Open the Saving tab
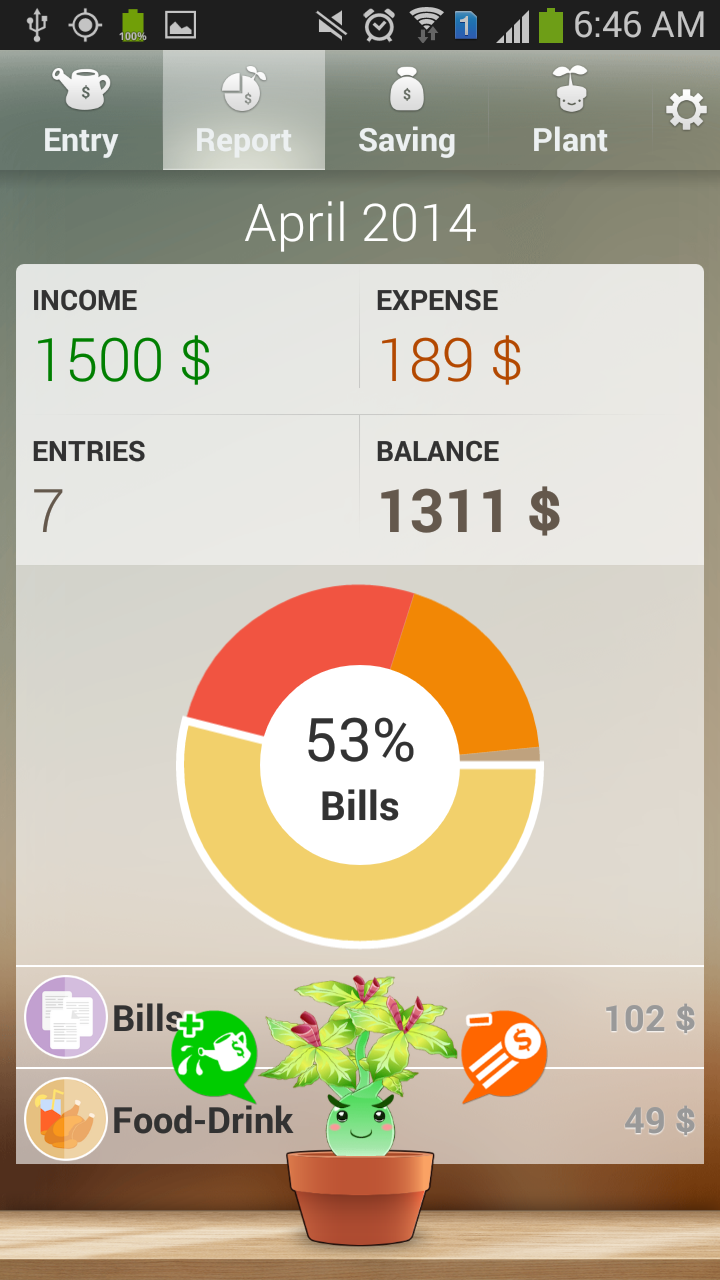The image size is (720, 1280). click(406, 112)
